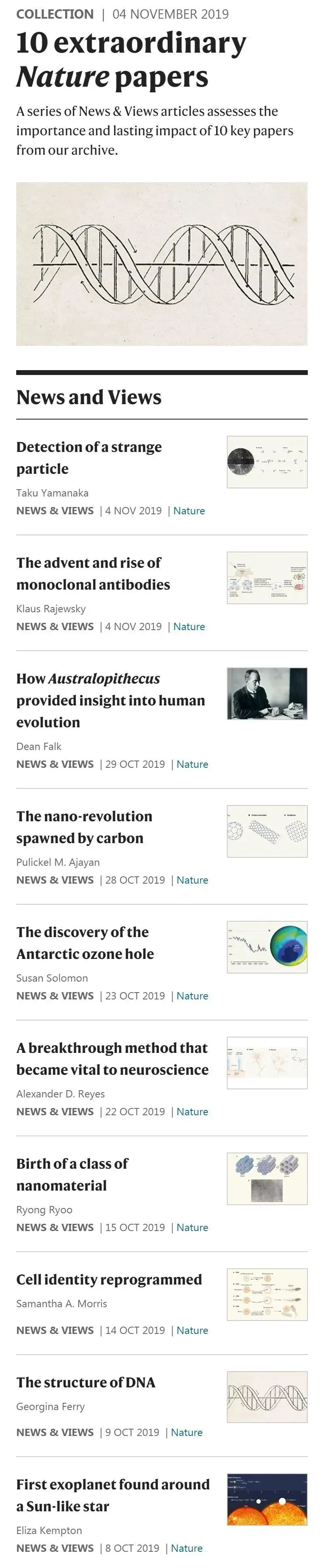
Task: Tap the Nature journal link under Ryong Ryoo's article
Action: [192, 1227]
